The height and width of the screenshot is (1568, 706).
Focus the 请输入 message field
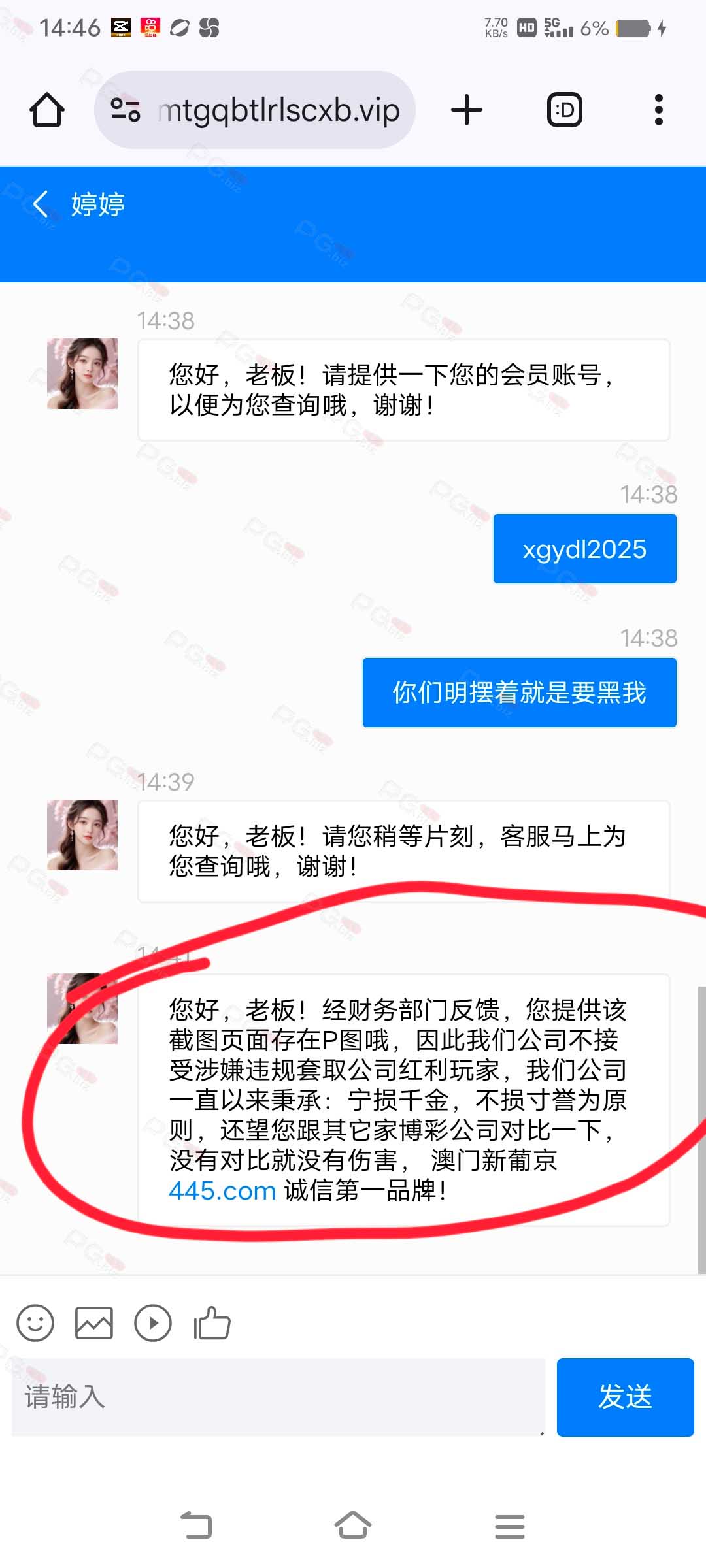tap(278, 1397)
